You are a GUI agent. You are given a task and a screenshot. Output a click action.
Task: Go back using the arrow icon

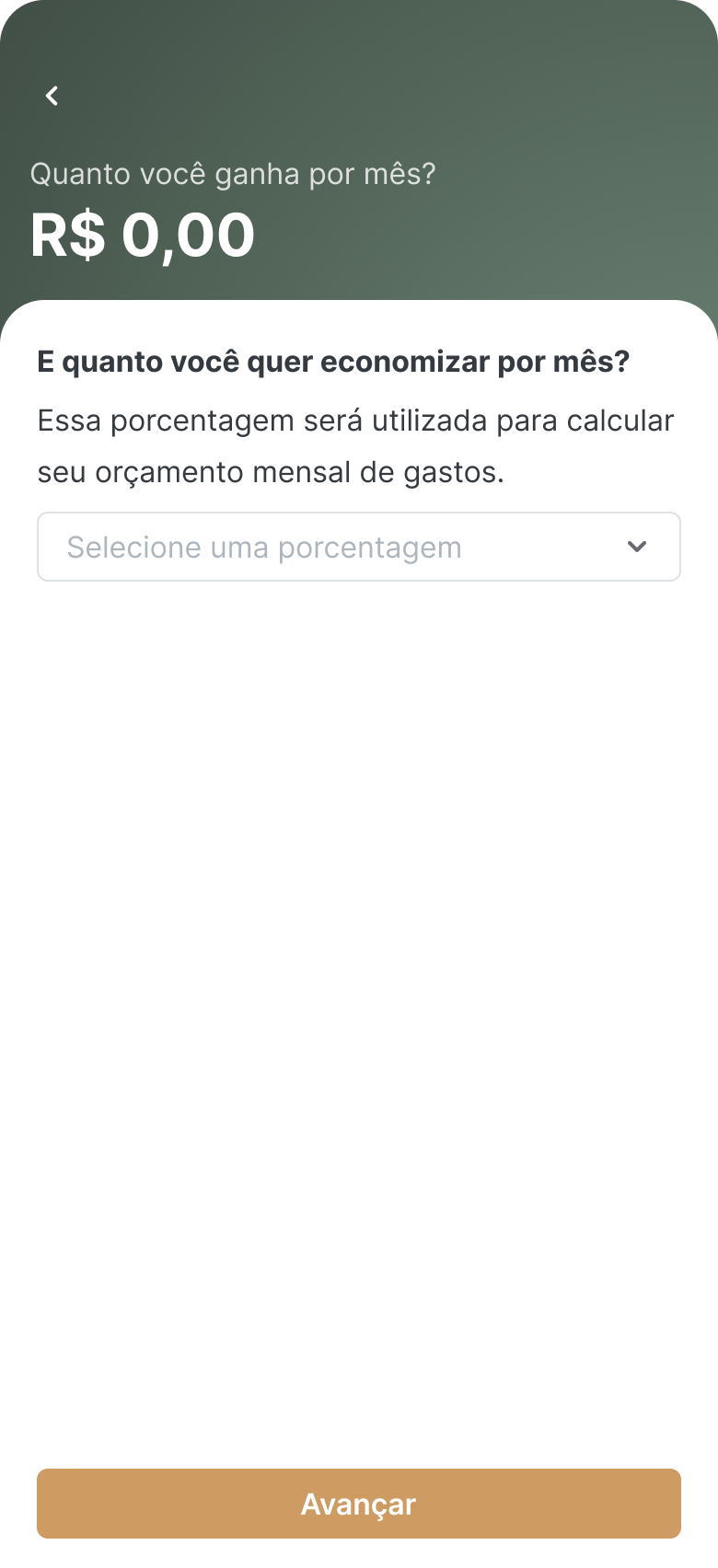(x=52, y=96)
